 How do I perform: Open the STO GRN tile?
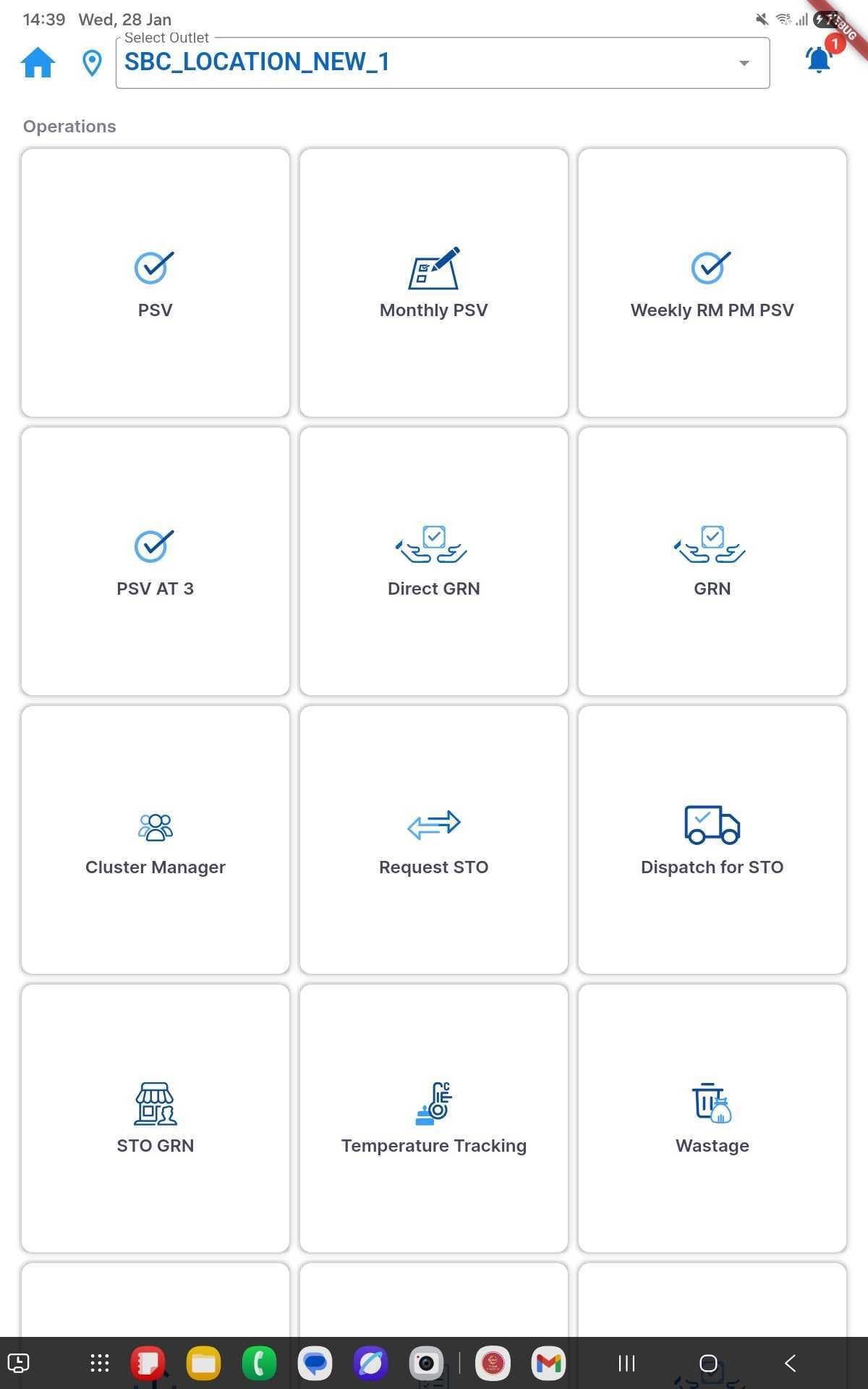(156, 1118)
